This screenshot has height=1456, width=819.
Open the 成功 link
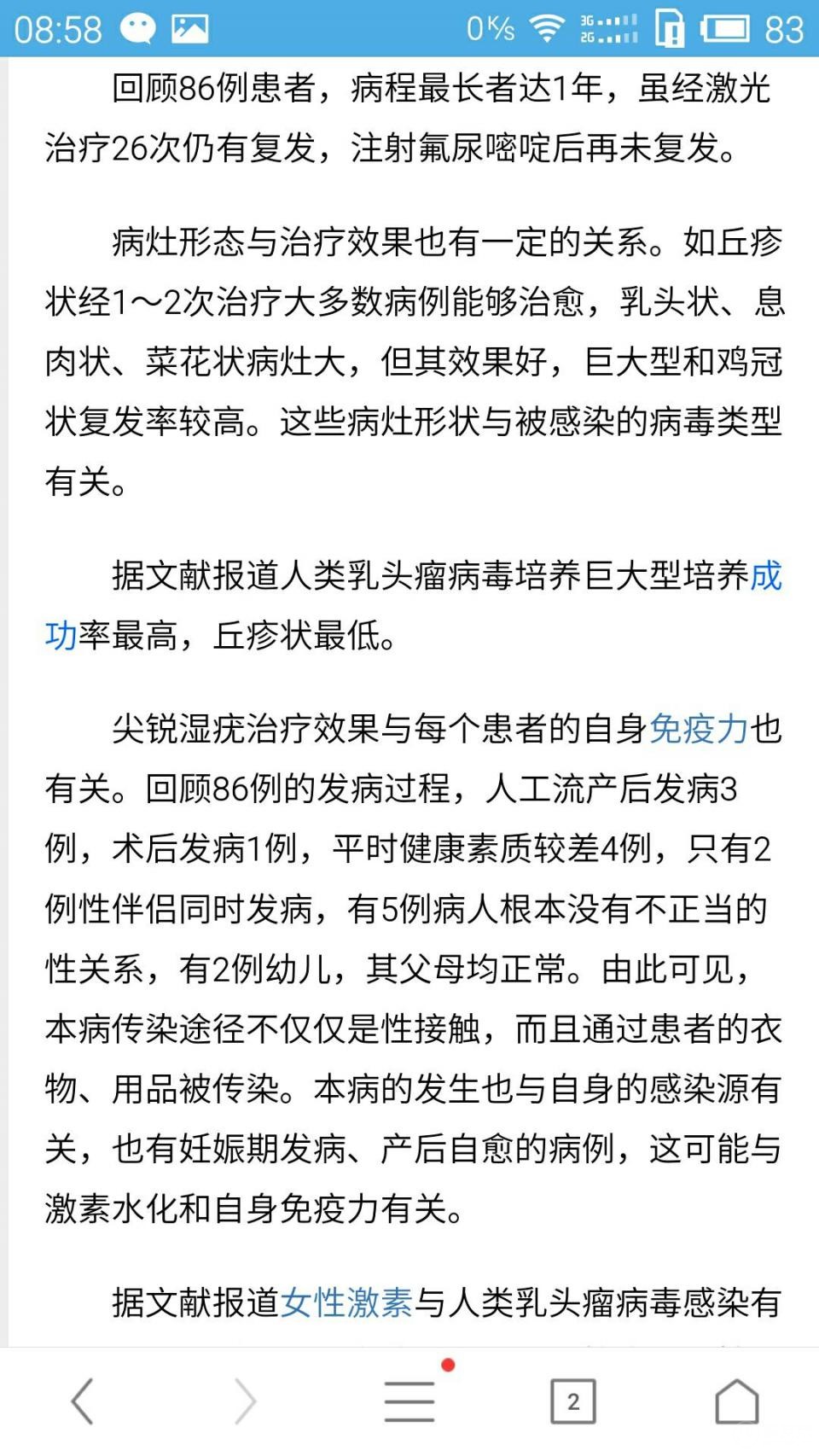(x=765, y=576)
